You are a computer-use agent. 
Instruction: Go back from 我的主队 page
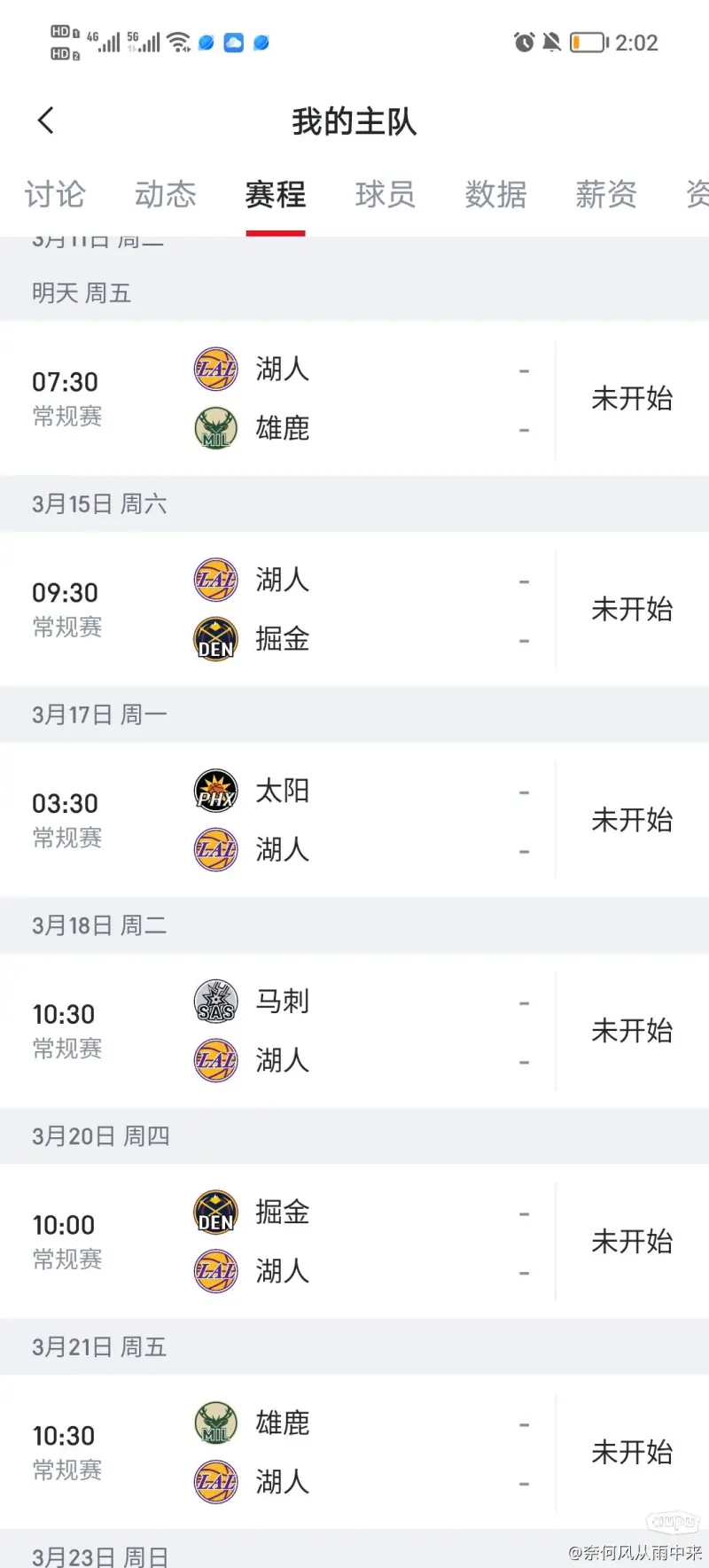pyautogui.click(x=46, y=121)
